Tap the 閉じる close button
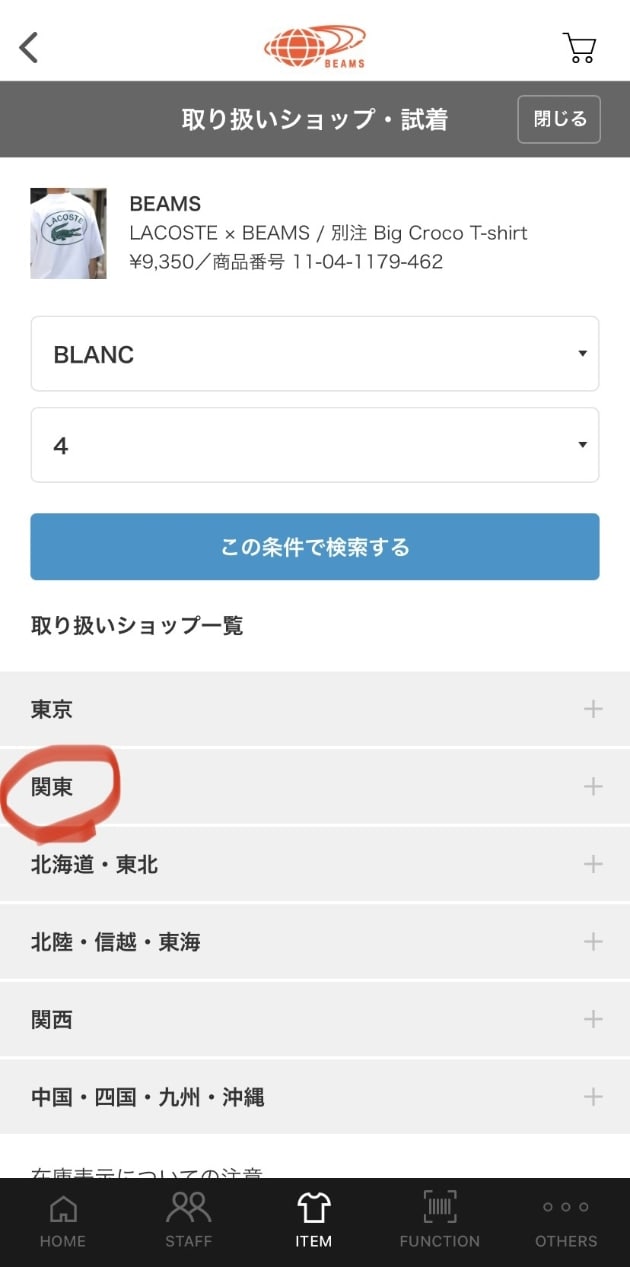630x1267 pixels. tap(559, 119)
